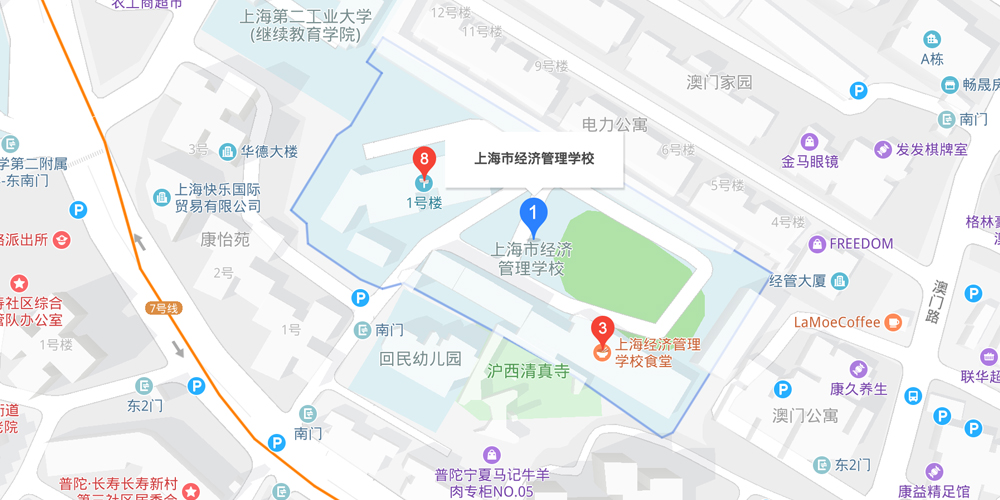Select the FREEDOM shop icon
1000x500 pixels.
[817, 243]
